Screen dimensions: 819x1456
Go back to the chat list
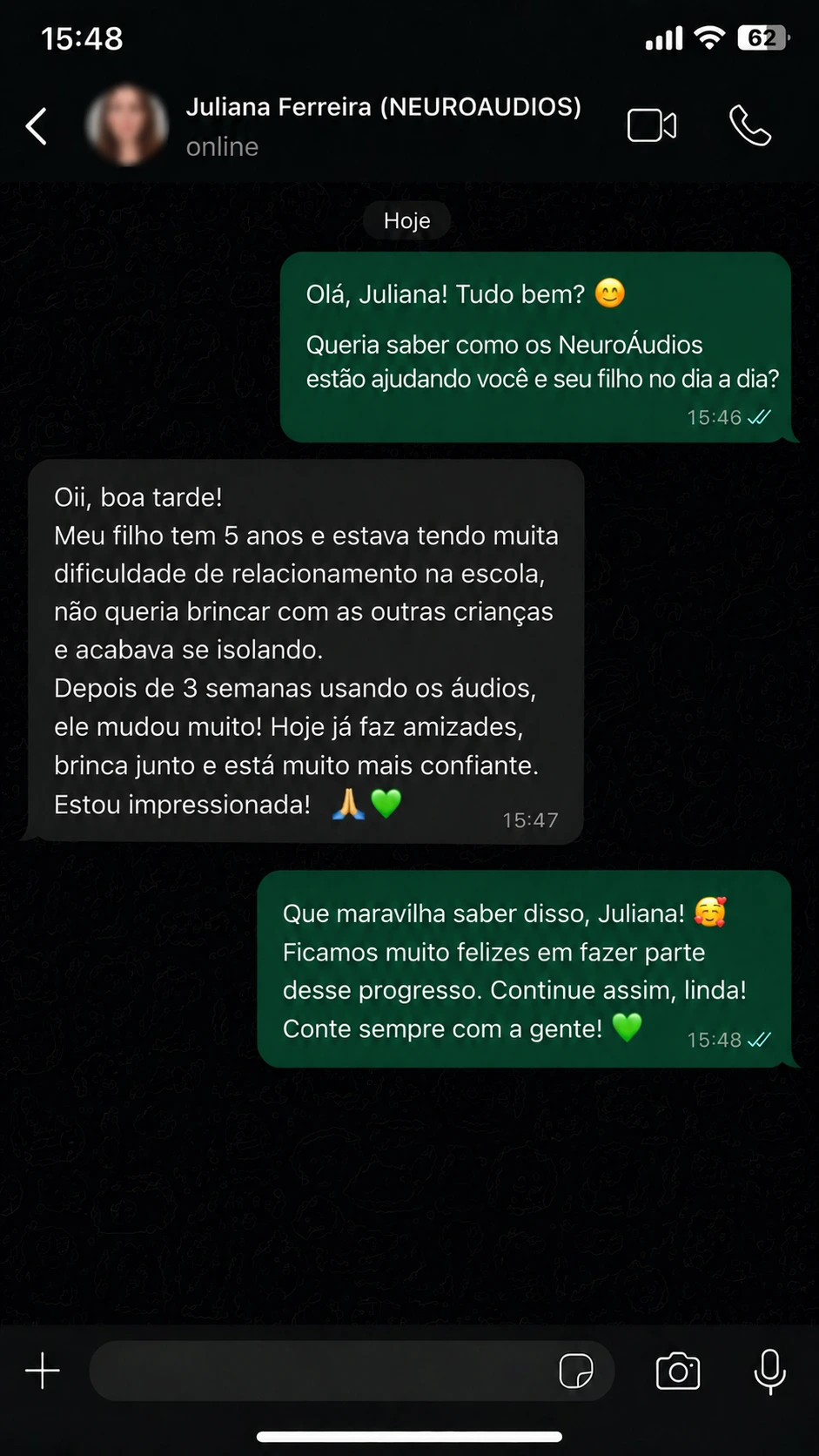tap(37, 126)
